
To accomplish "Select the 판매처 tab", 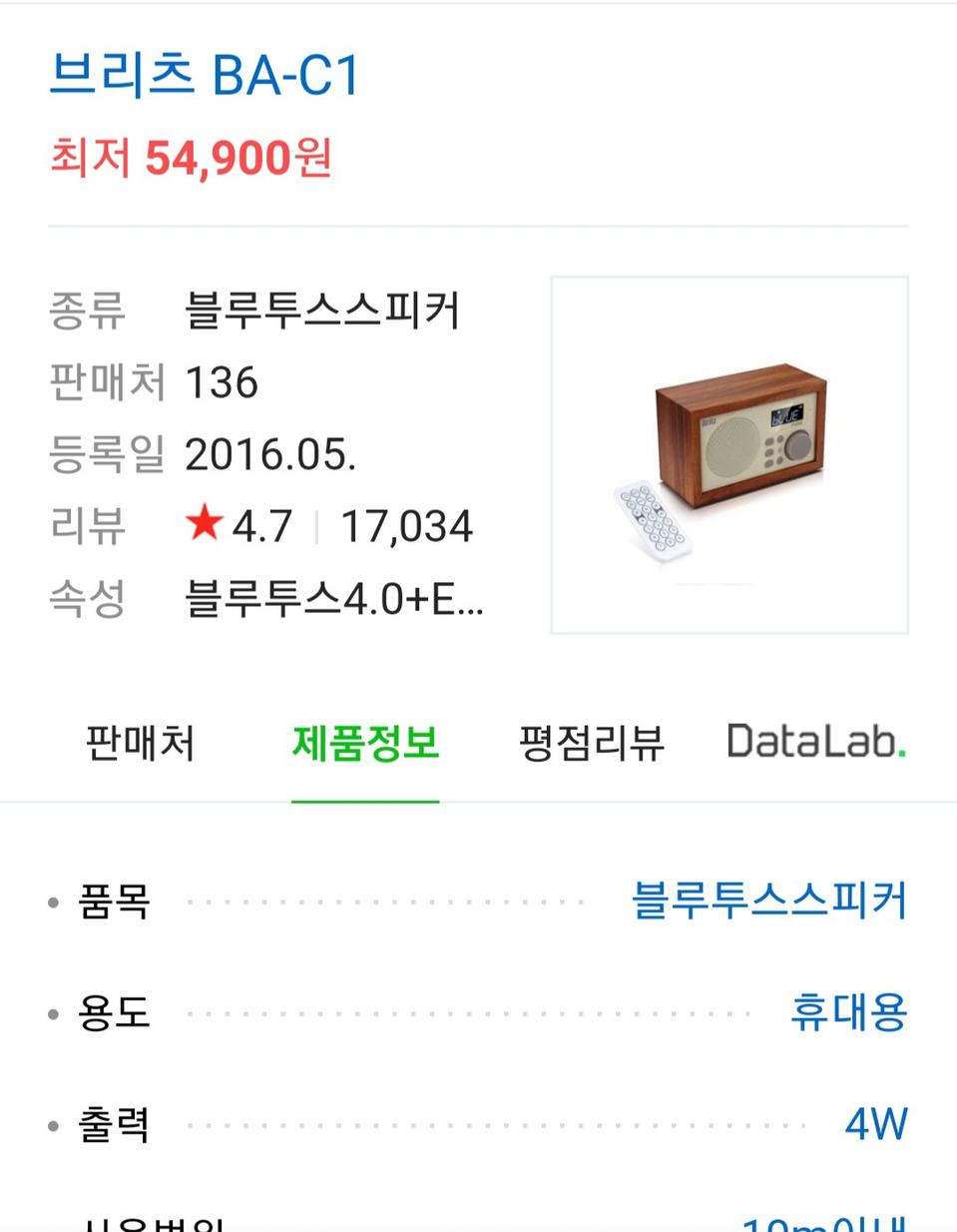I will coord(140,741).
